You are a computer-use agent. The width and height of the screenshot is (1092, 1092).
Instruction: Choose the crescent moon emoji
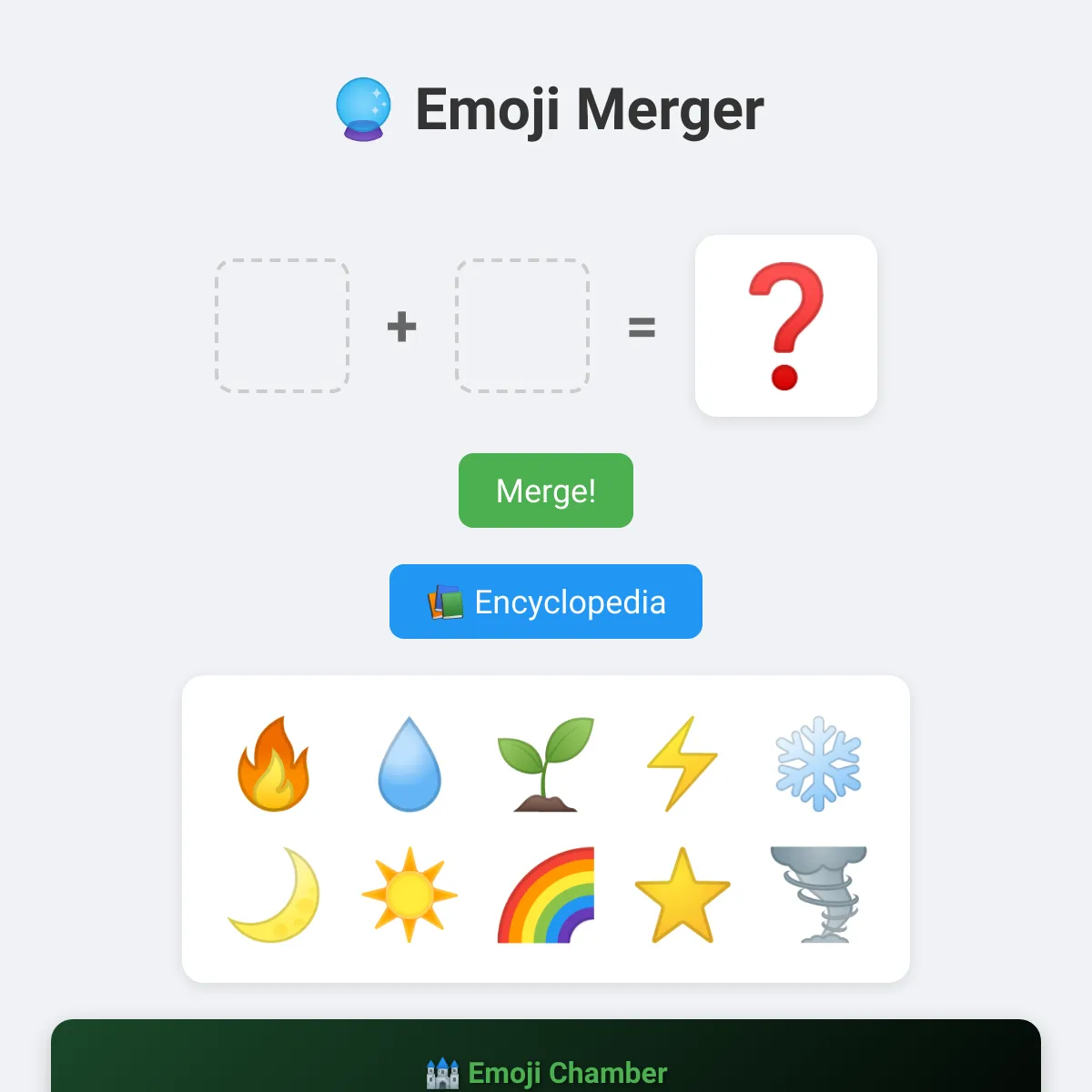pos(273,895)
